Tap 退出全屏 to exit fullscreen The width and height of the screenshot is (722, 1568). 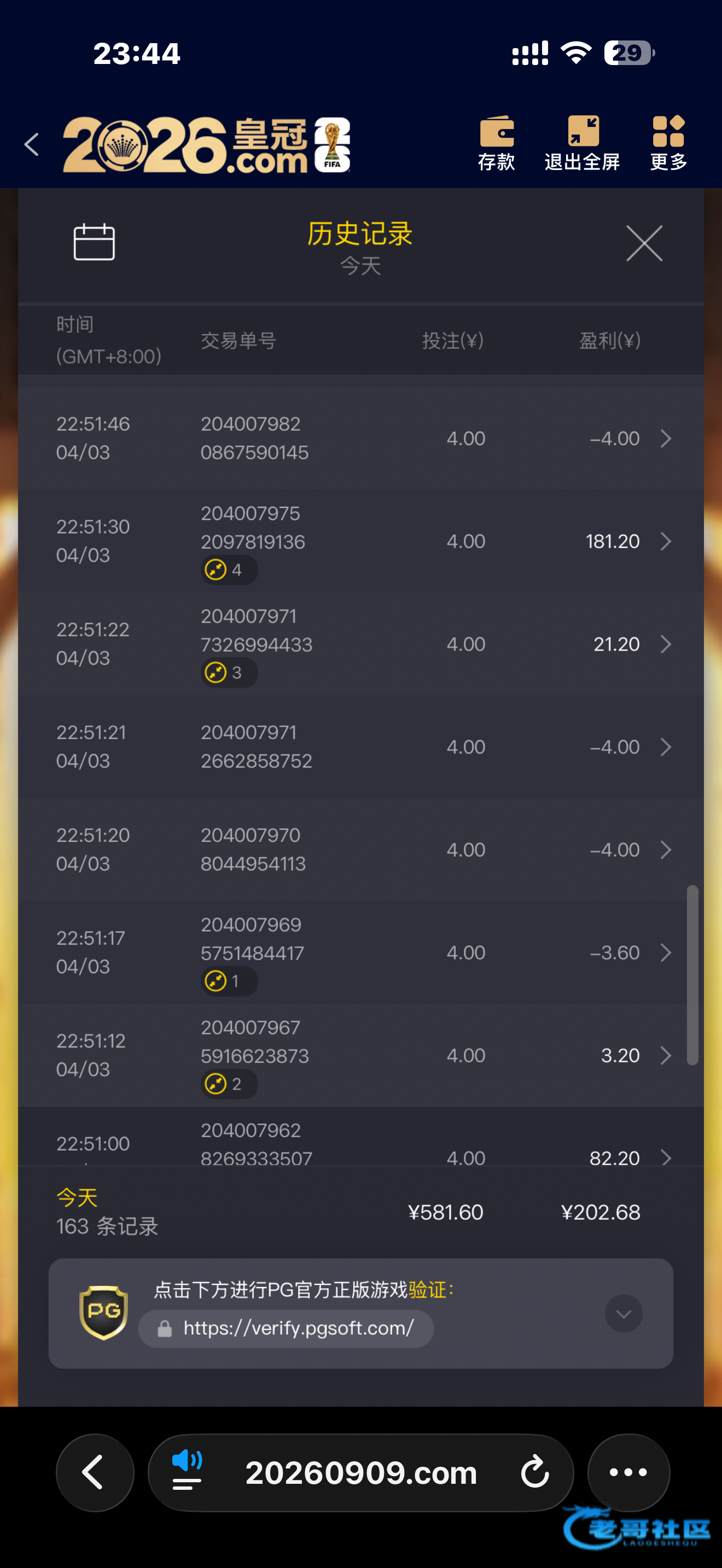(582, 144)
